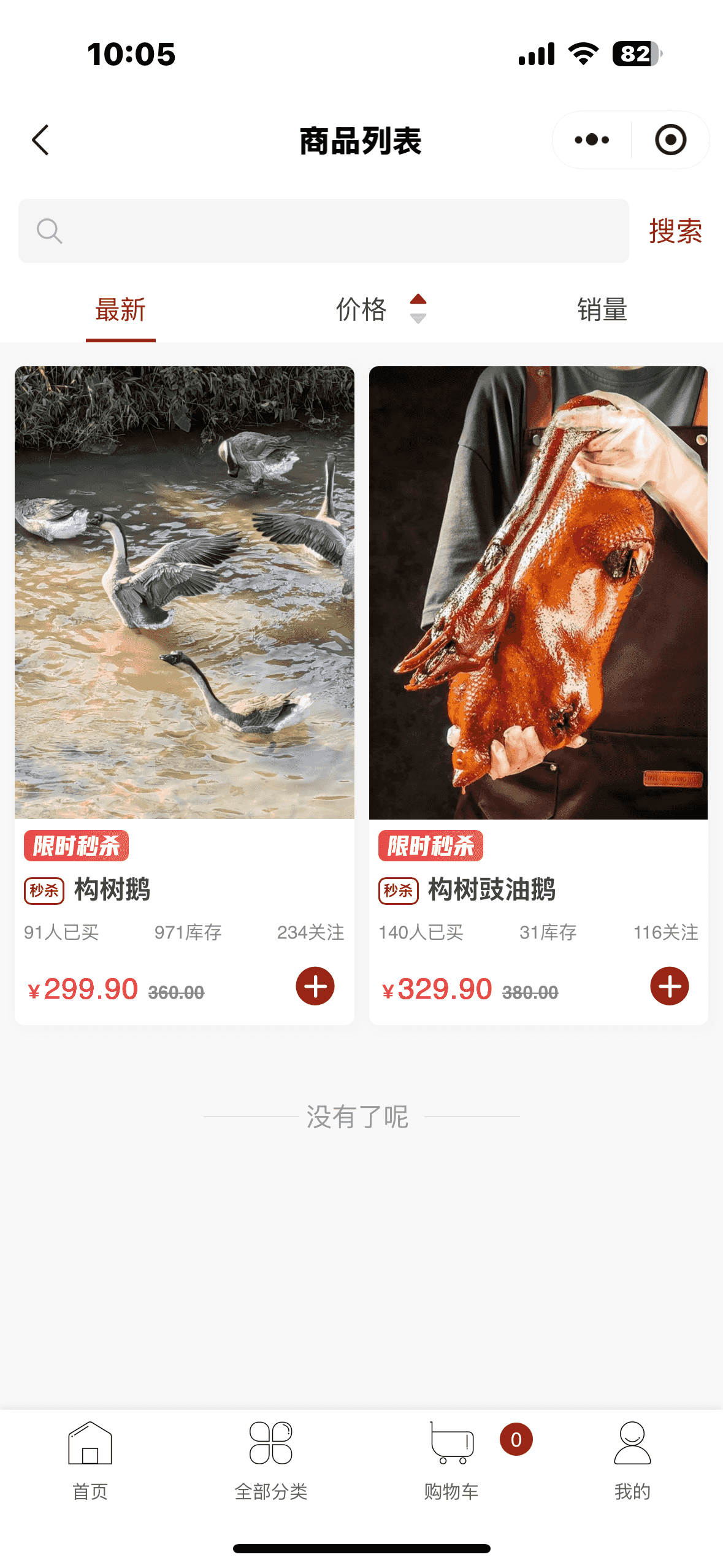Open the mini program more-options menu
723x1568 pixels.
tap(592, 140)
